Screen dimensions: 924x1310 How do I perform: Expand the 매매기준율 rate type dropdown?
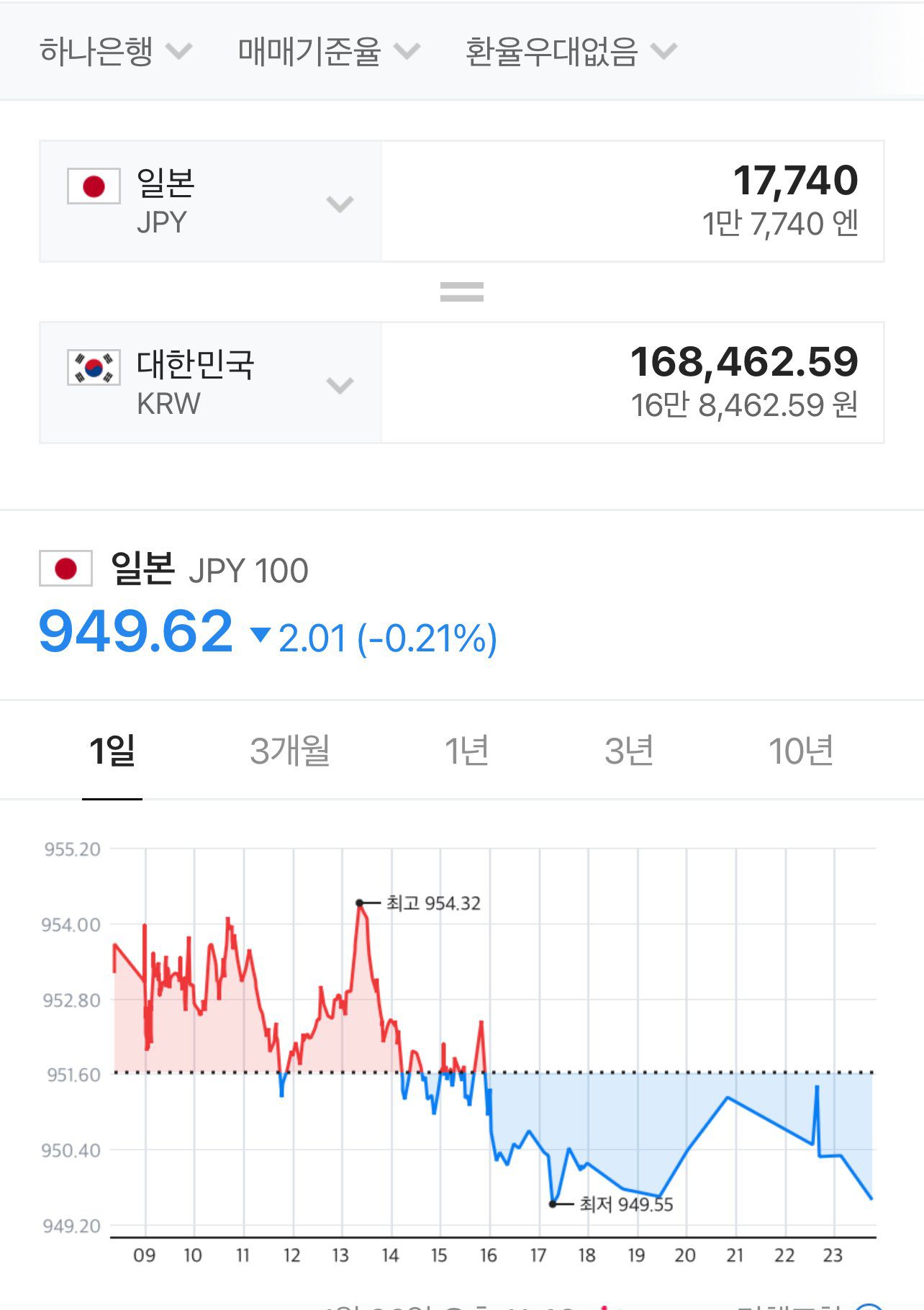[x=328, y=52]
